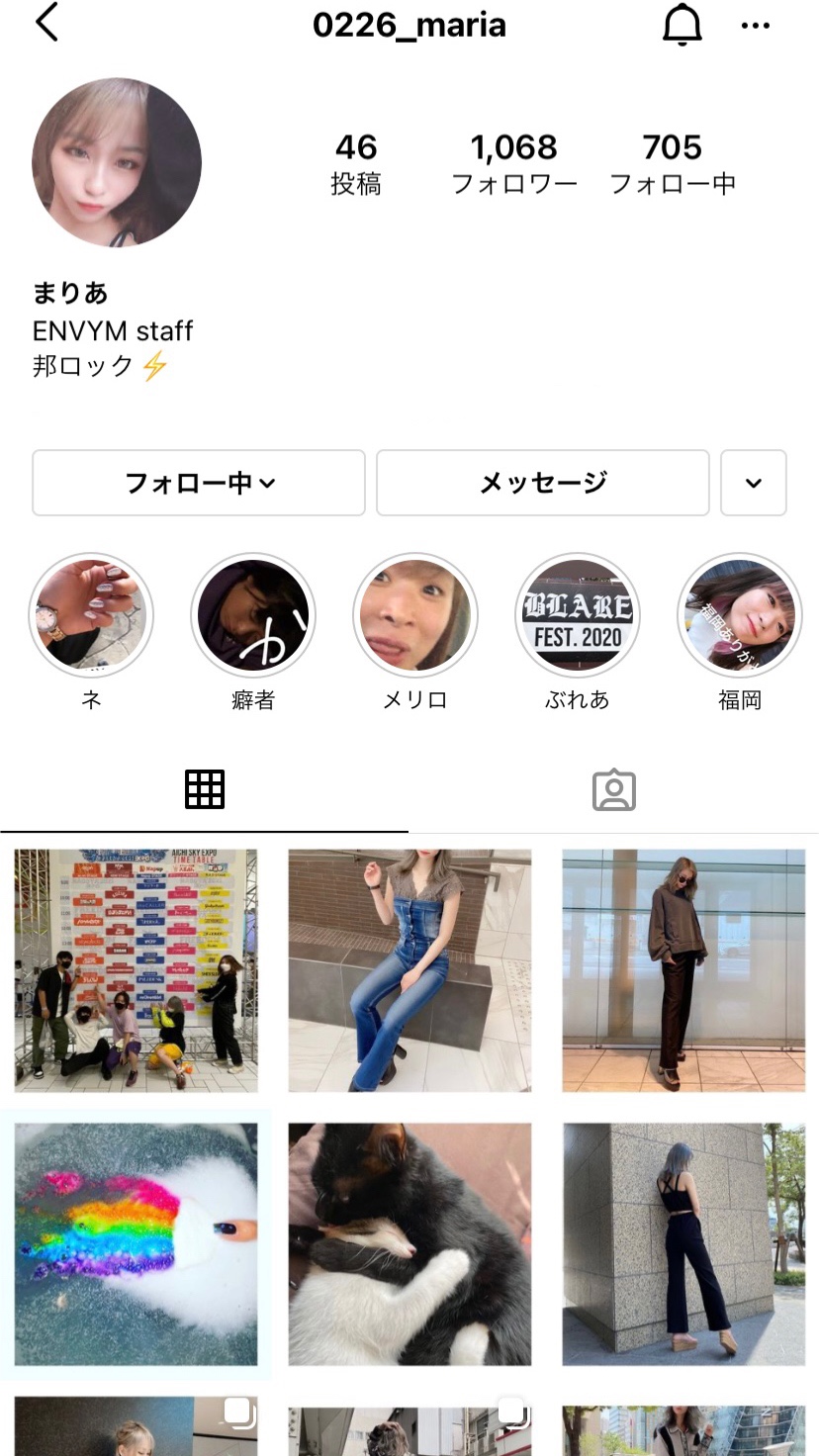
Task: Go back using the top-left arrow
Action: (x=46, y=24)
